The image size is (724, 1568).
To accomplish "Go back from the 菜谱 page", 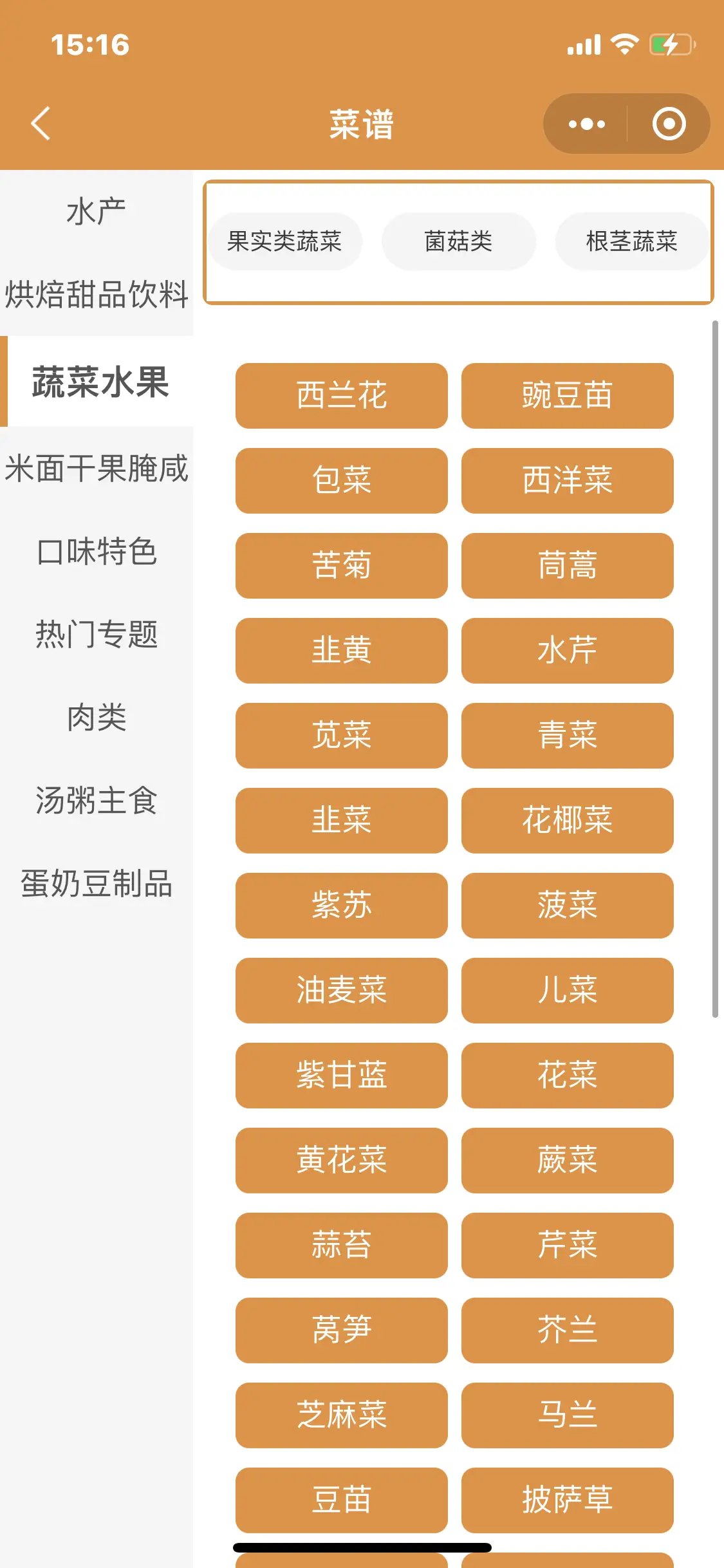I will point(41,124).
